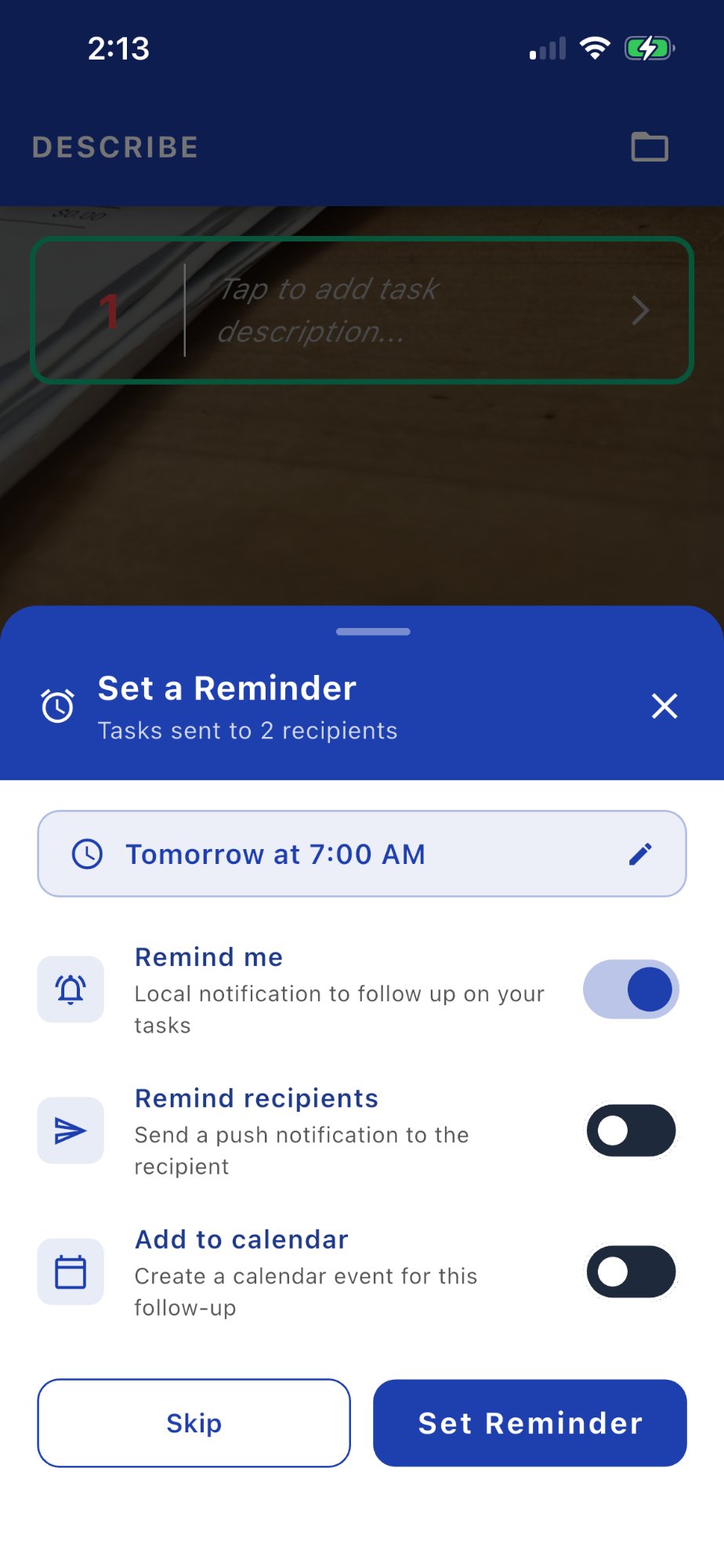Tap the pencil icon to edit reminder time
The image size is (724, 1568).
tap(642, 854)
